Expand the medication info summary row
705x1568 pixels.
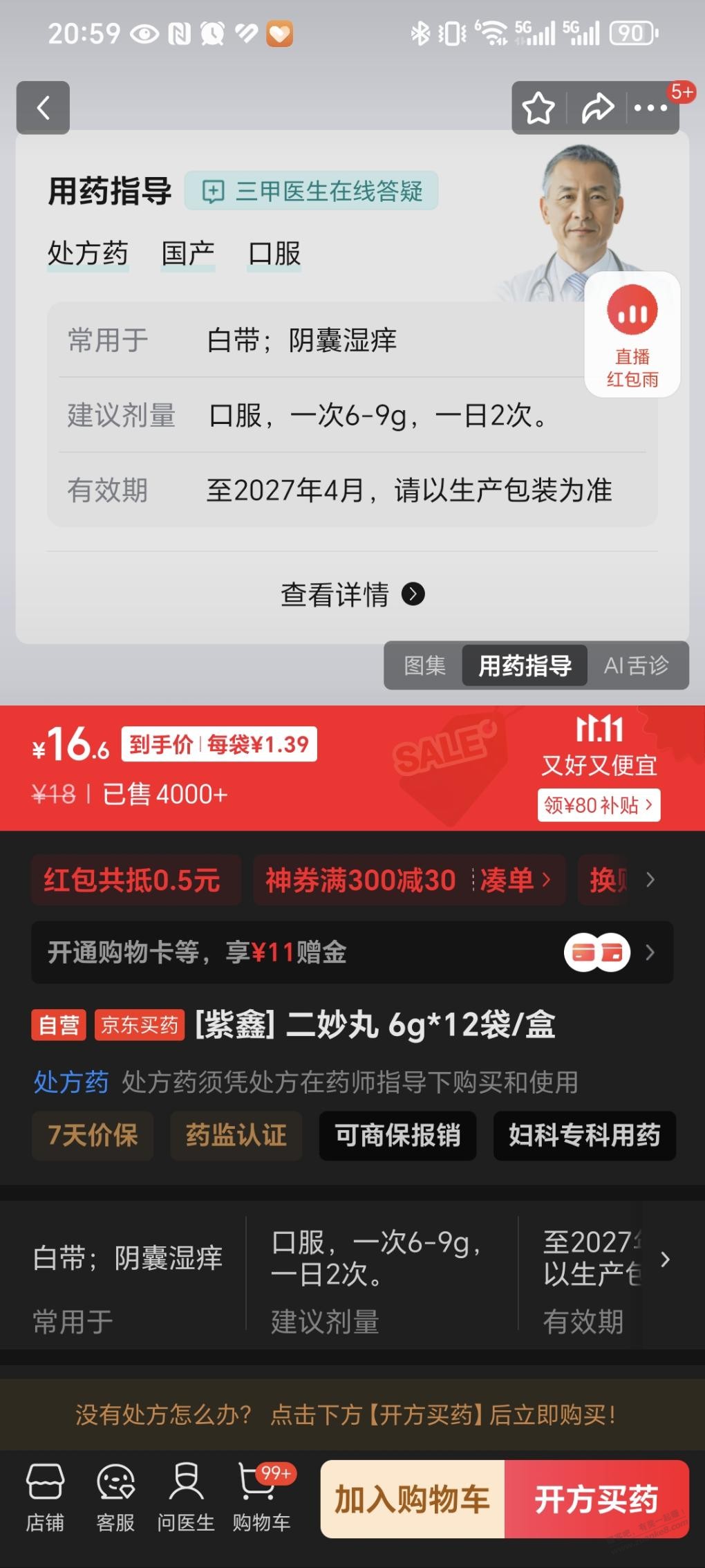[x=664, y=1260]
